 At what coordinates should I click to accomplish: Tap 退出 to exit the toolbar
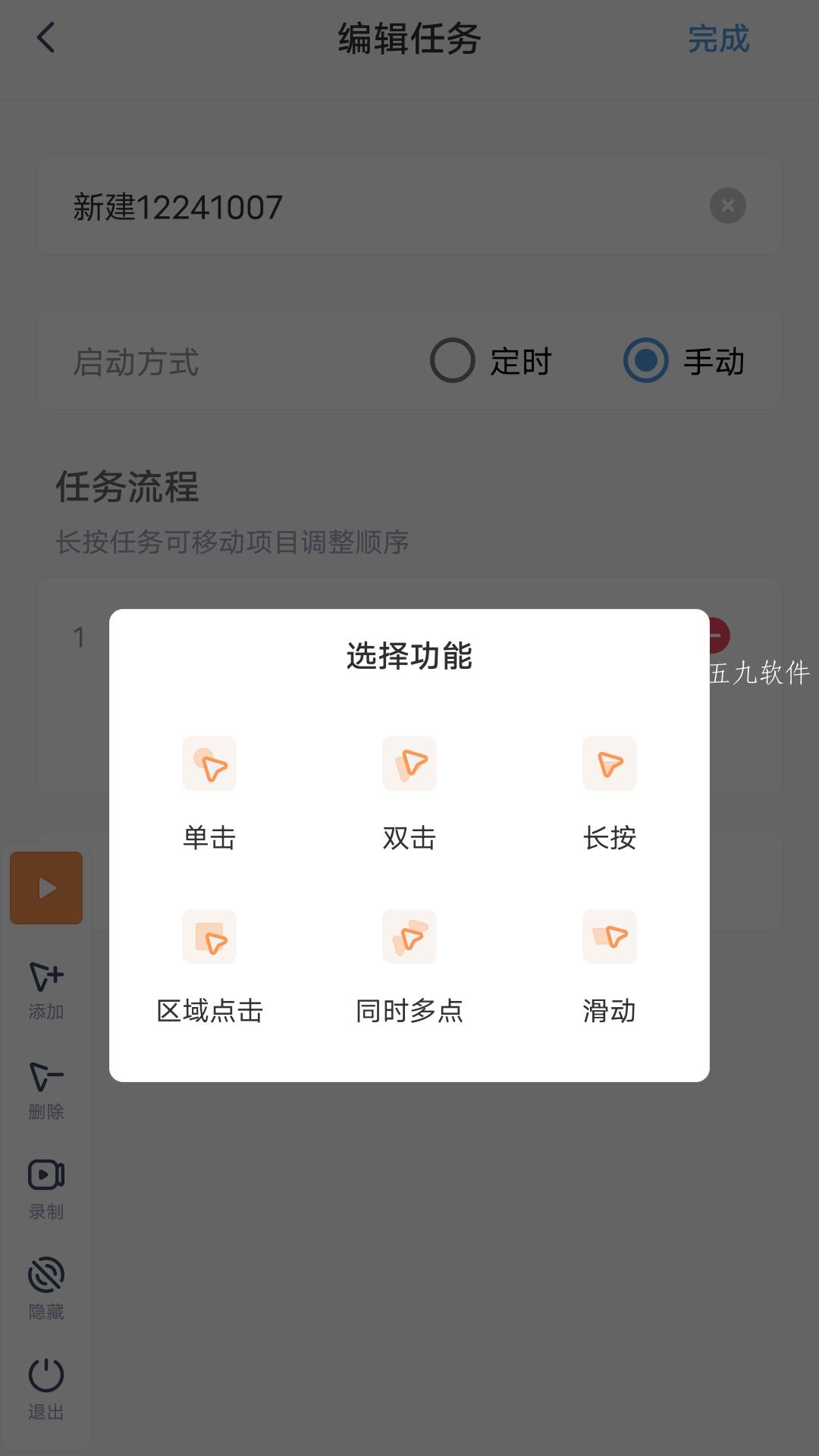click(46, 1391)
